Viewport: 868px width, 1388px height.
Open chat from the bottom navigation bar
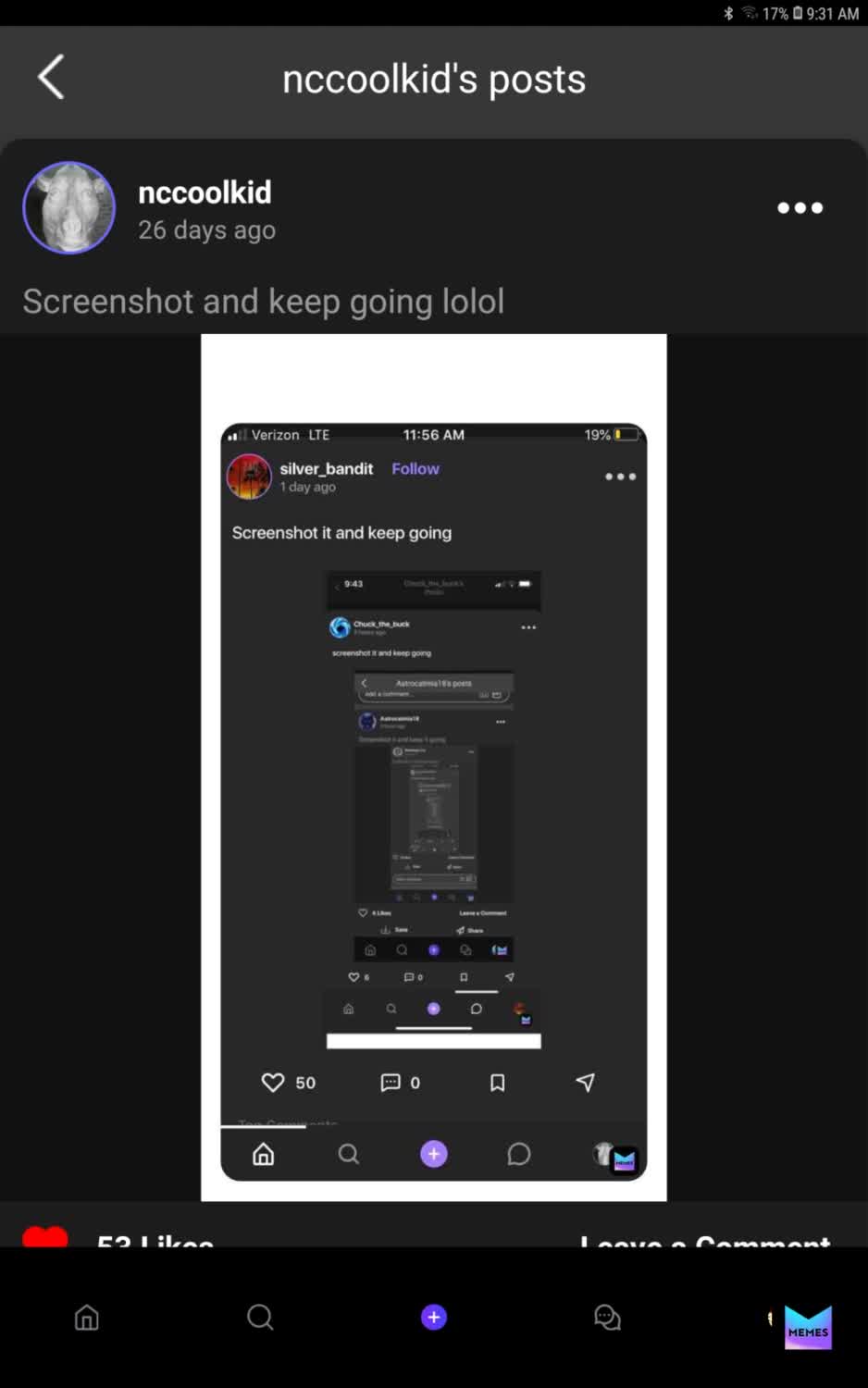coord(607,1317)
